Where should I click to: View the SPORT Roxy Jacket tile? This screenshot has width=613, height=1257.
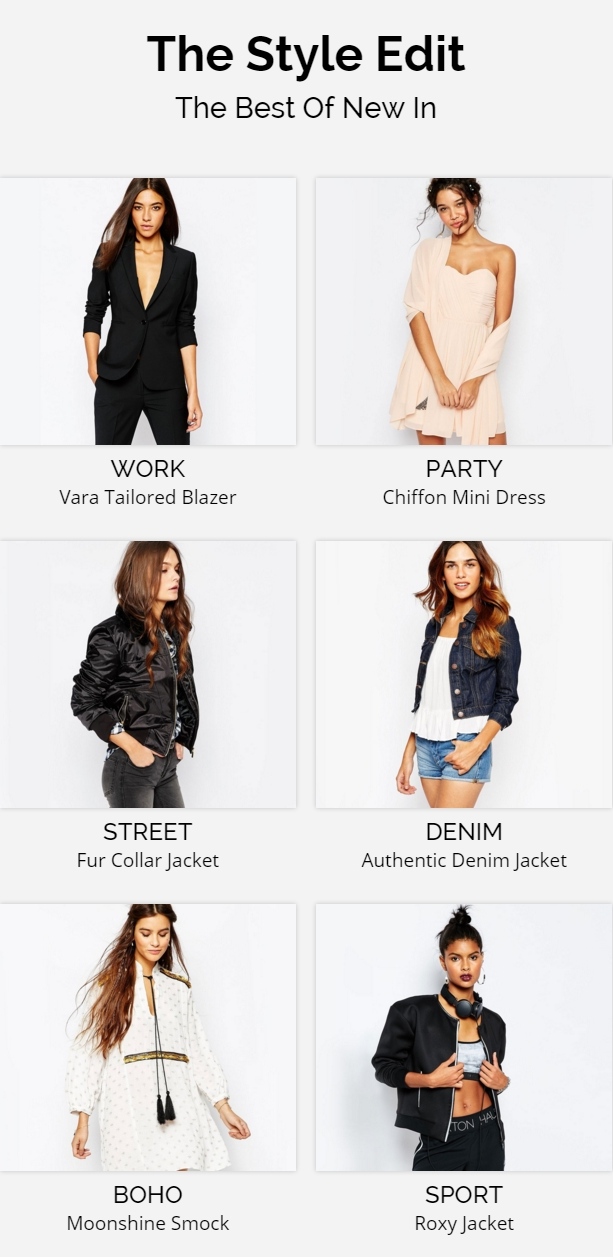(464, 1069)
